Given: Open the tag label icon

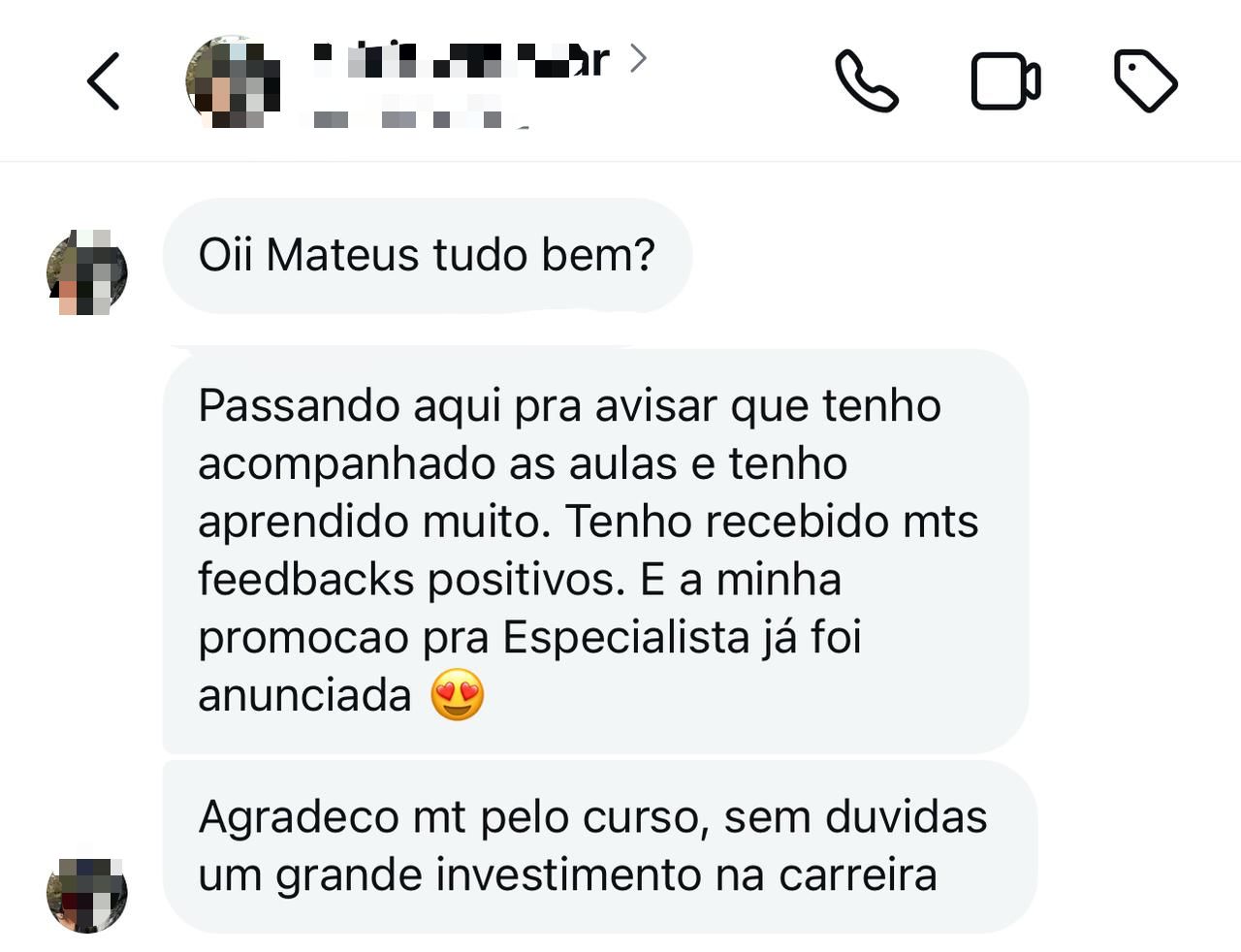Looking at the screenshot, I should coord(1145,81).
